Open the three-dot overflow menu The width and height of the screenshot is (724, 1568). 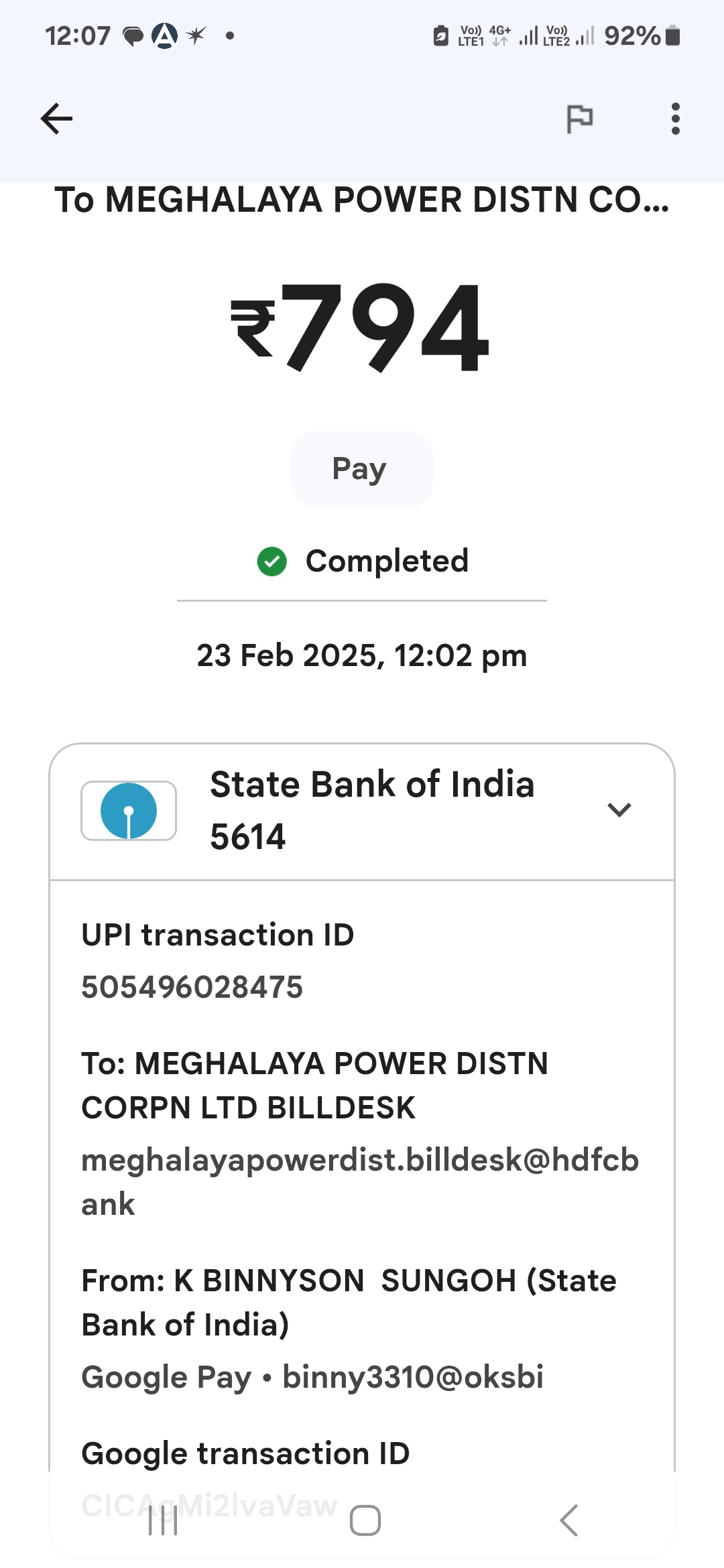(x=675, y=119)
